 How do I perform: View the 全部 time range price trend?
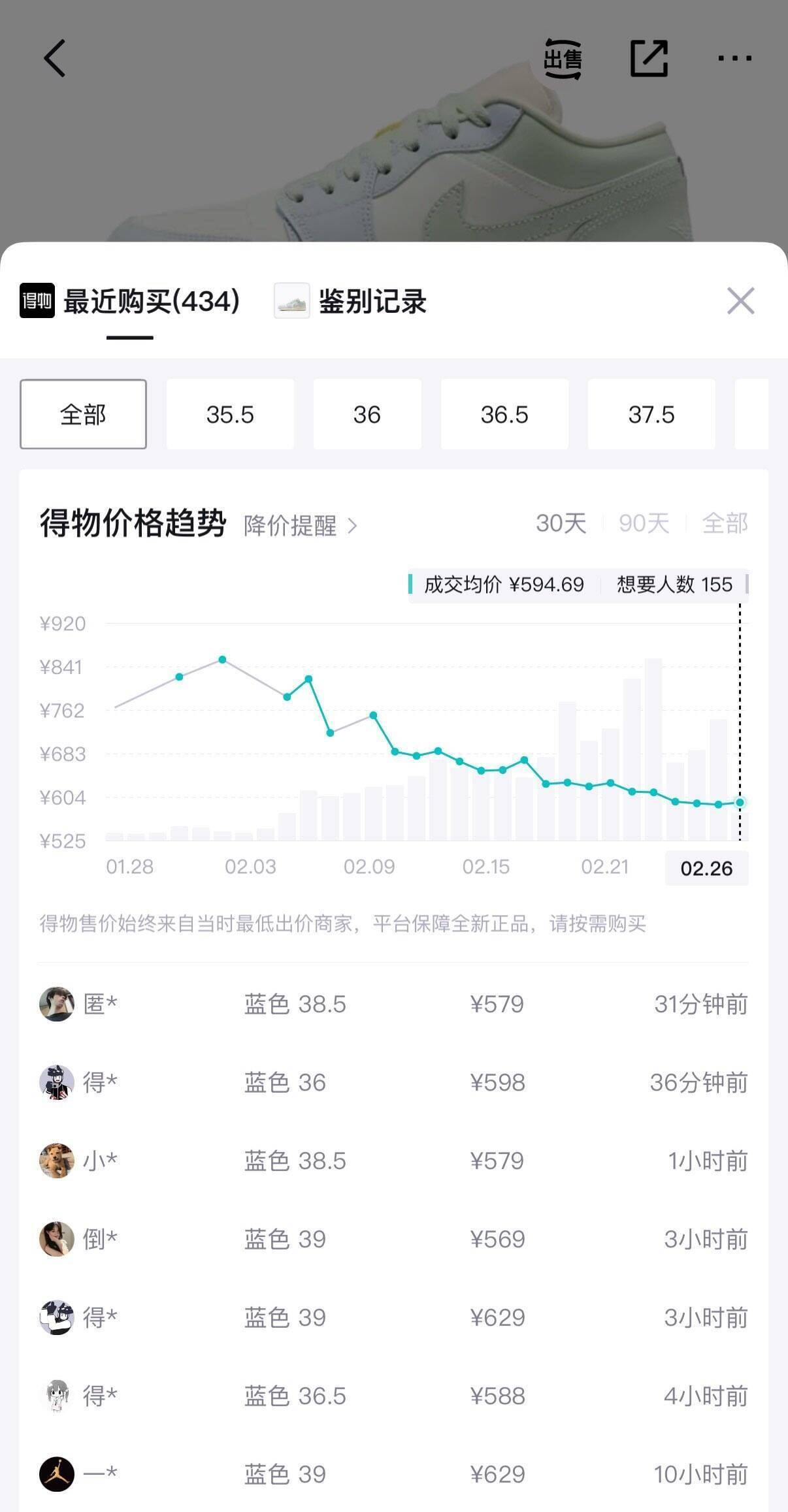[x=725, y=523]
